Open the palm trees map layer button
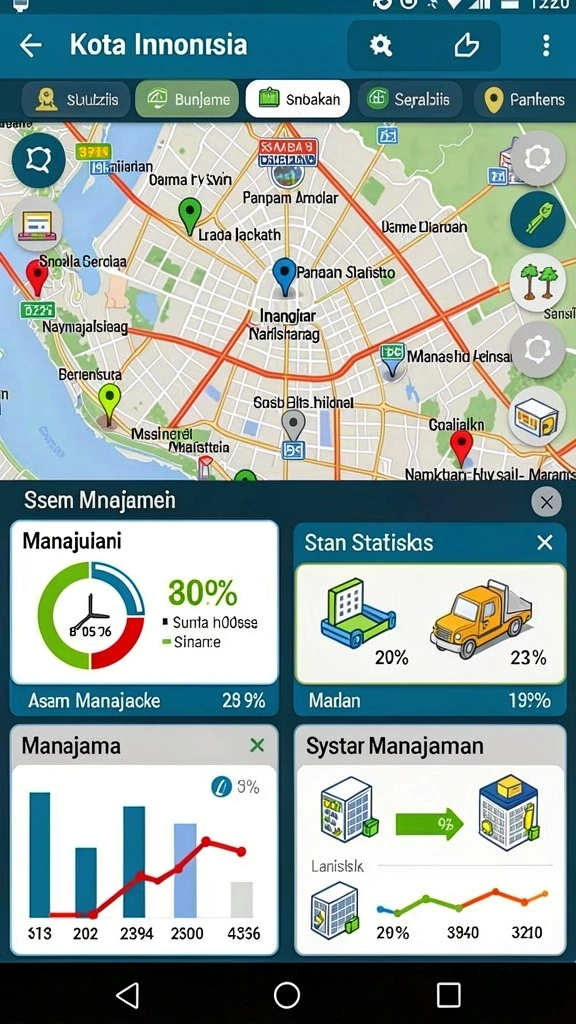 click(537, 282)
